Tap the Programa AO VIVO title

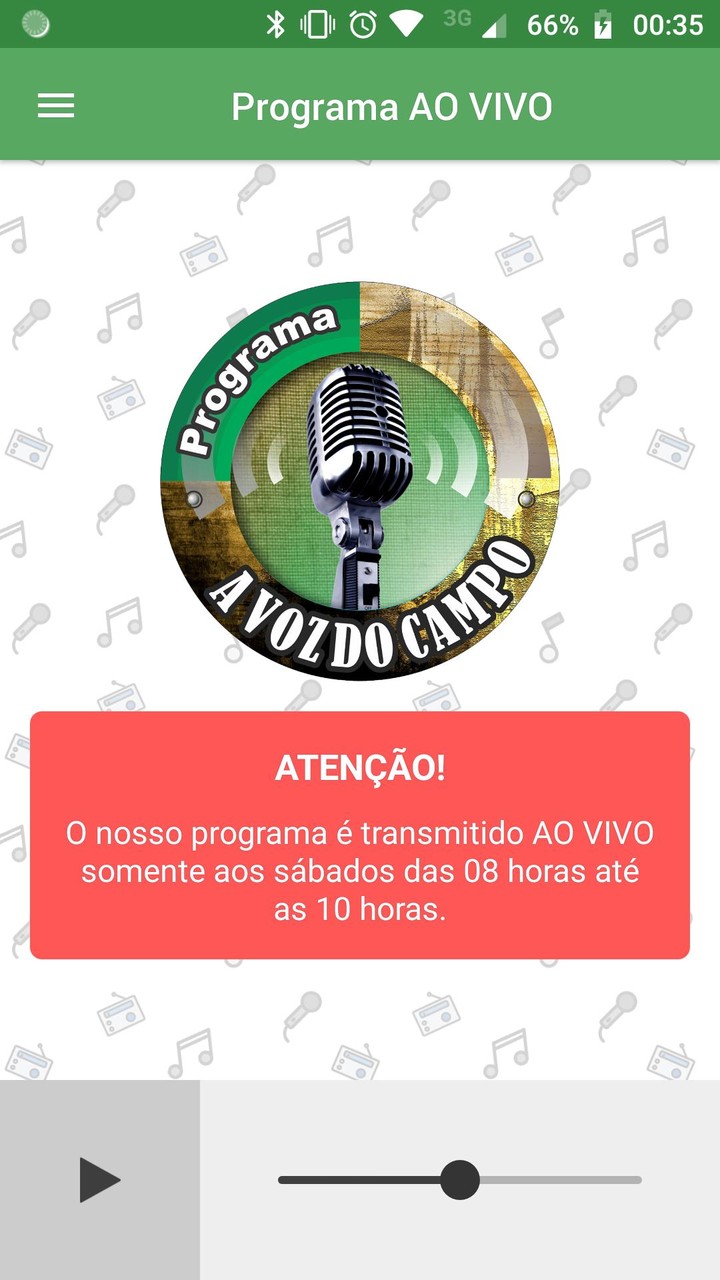point(388,105)
